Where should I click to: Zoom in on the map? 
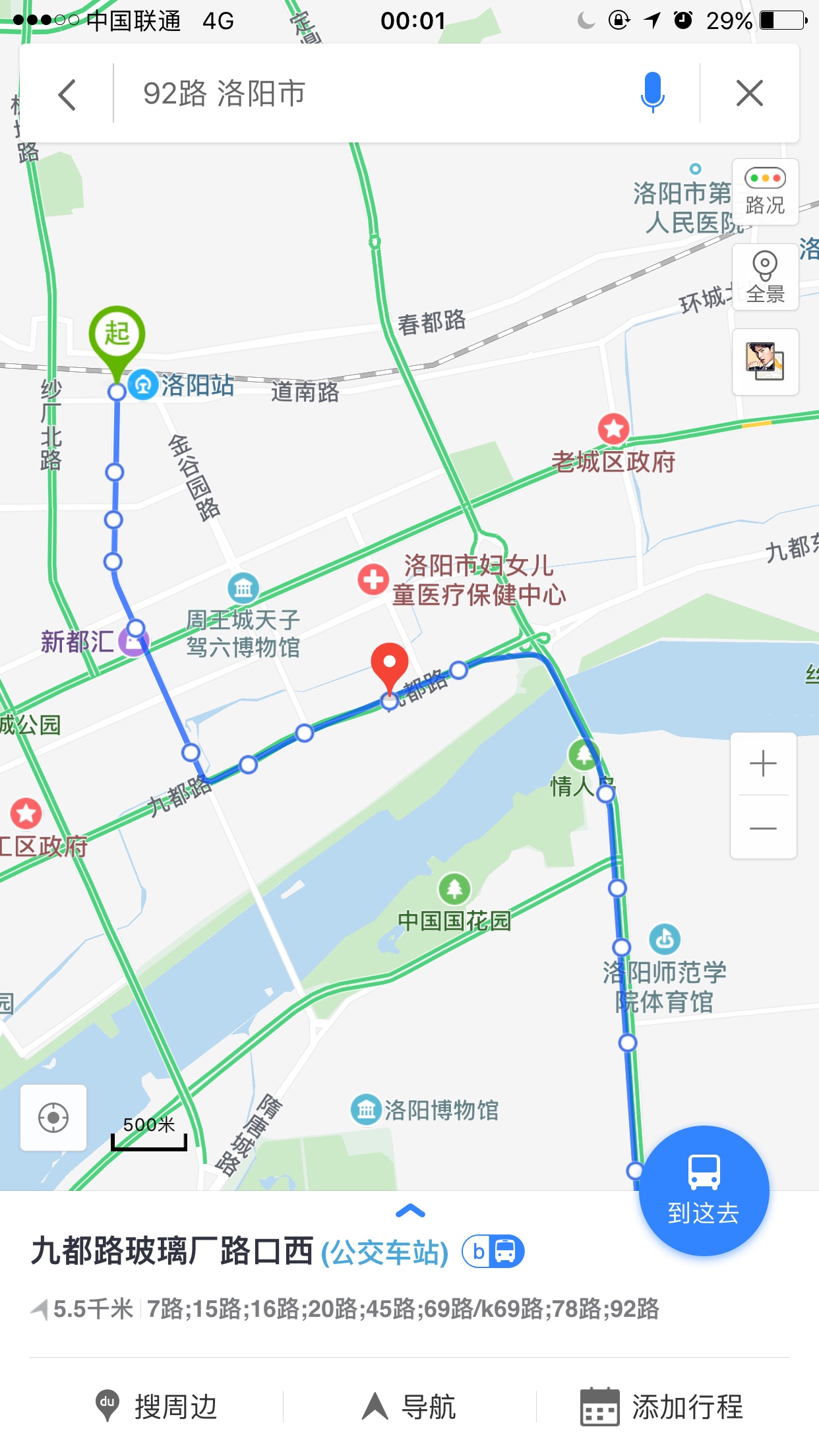763,764
